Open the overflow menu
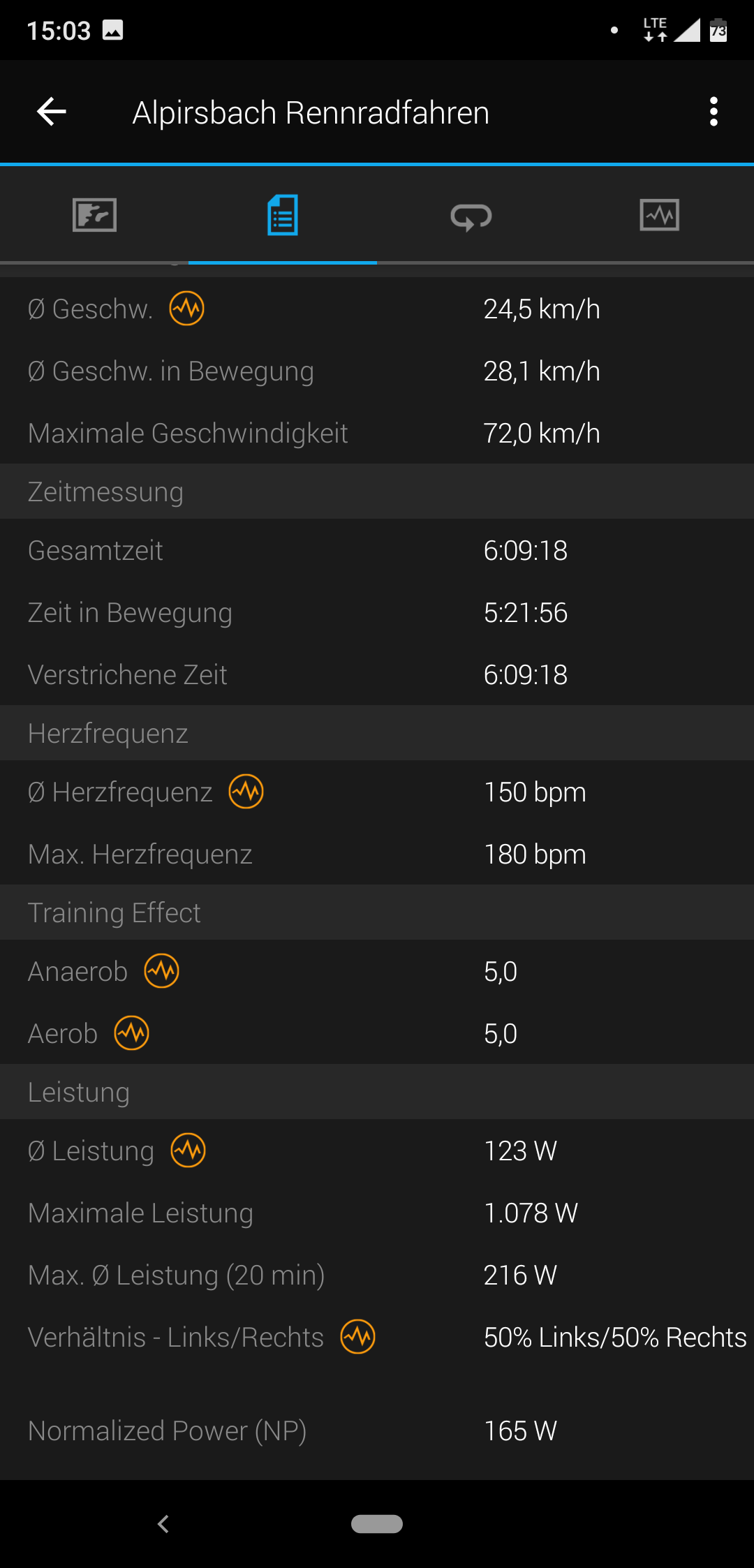The width and height of the screenshot is (754, 1568). tap(713, 112)
